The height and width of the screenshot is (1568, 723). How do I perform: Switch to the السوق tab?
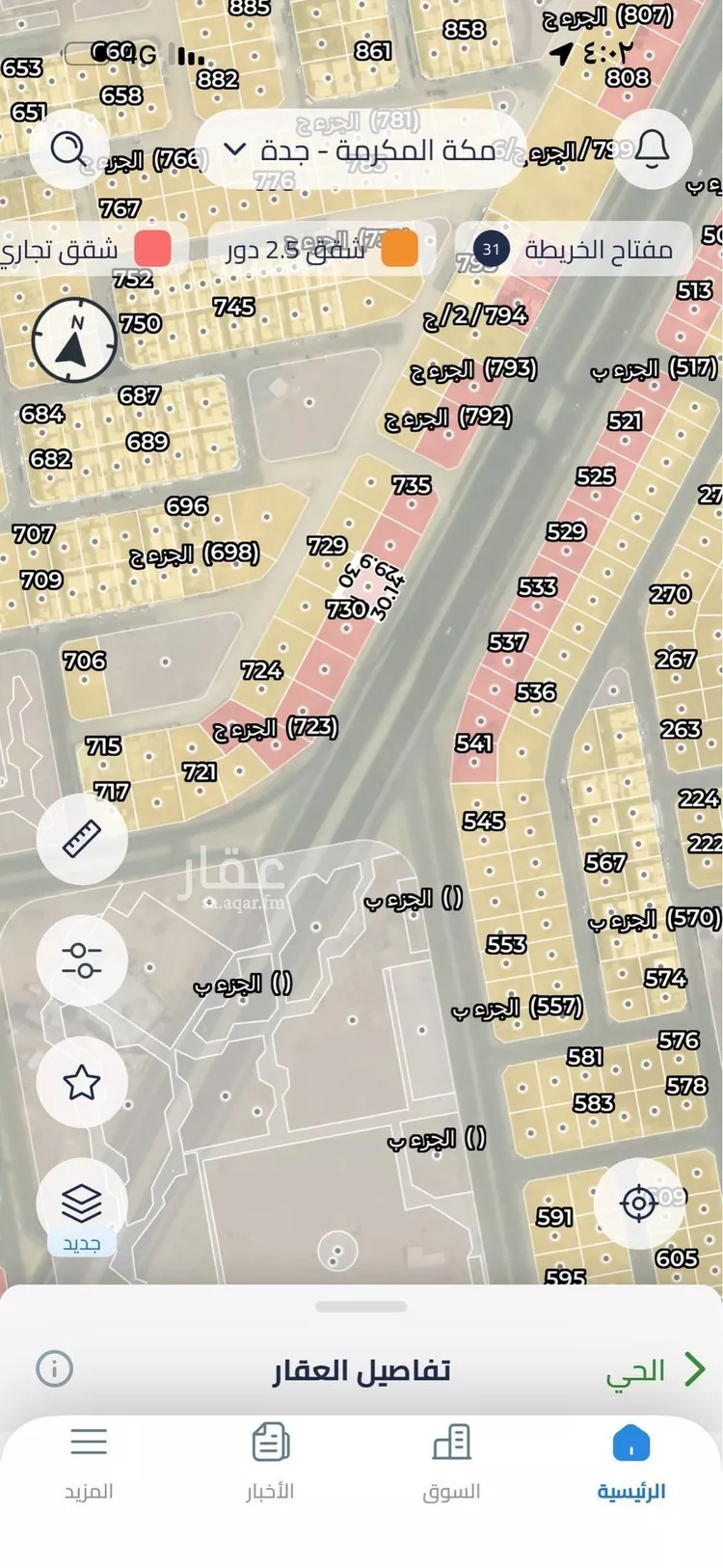tap(451, 1463)
